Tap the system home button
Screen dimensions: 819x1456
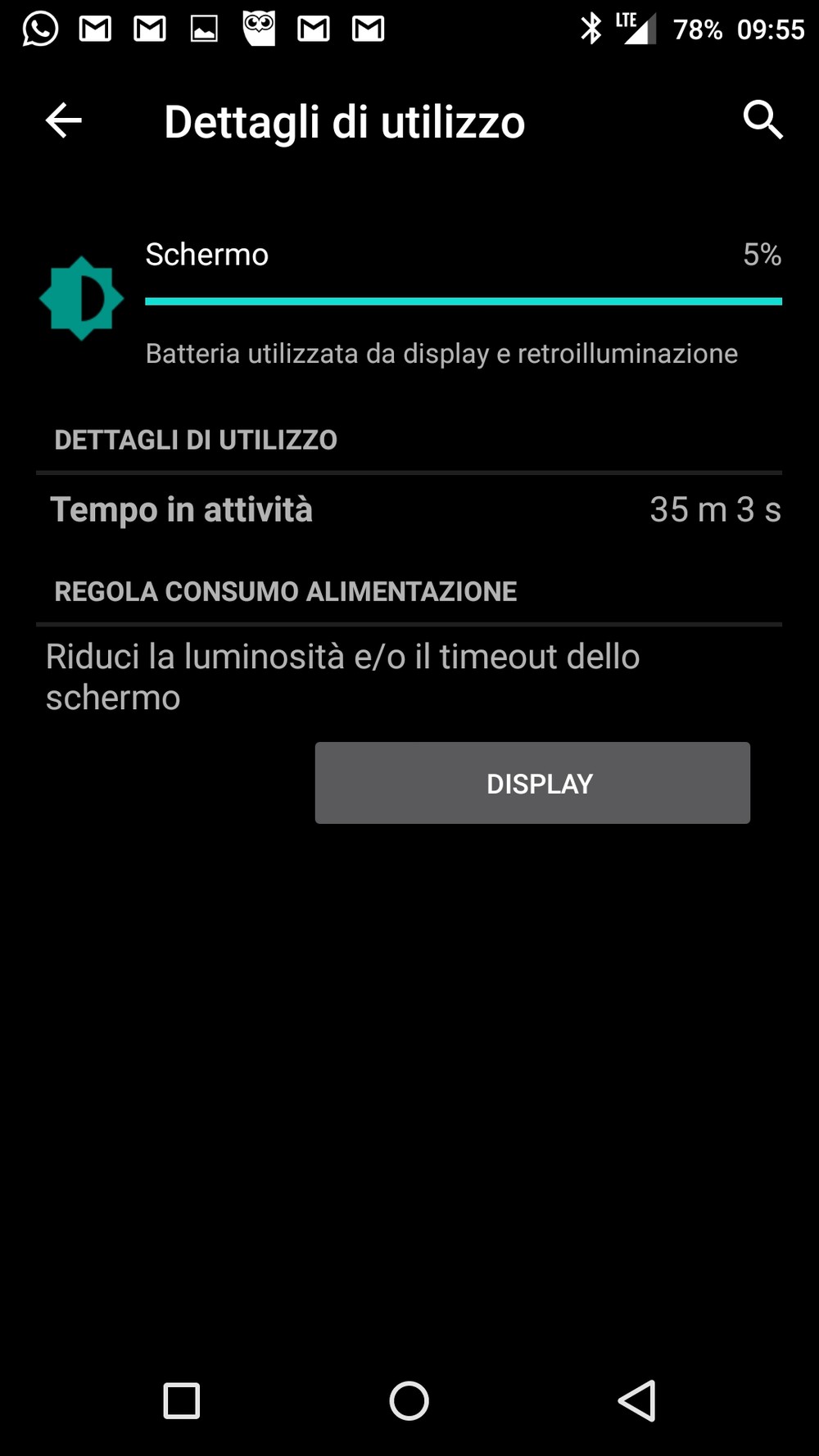409,1400
